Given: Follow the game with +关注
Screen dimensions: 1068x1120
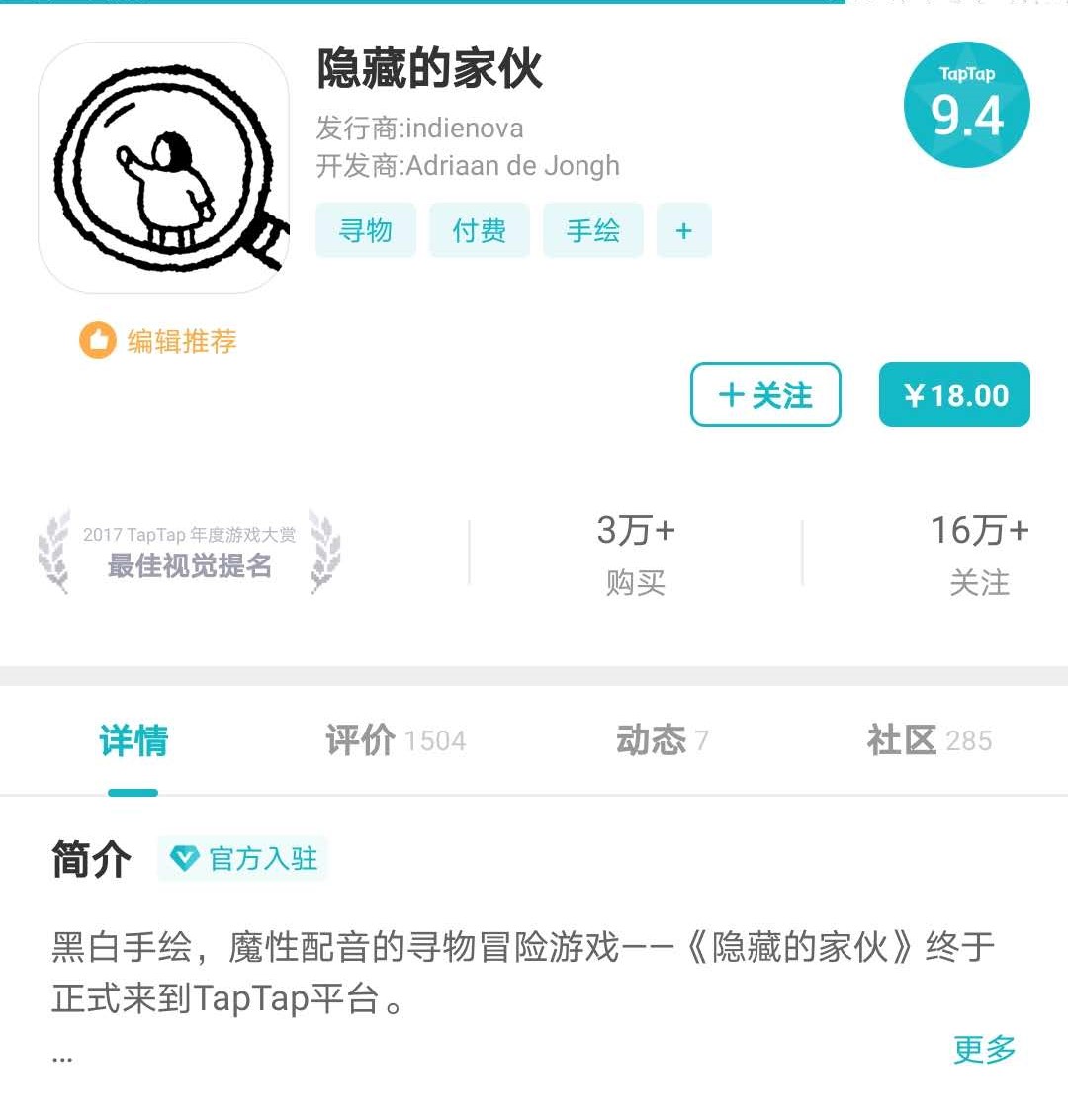Looking at the screenshot, I should tap(765, 395).
